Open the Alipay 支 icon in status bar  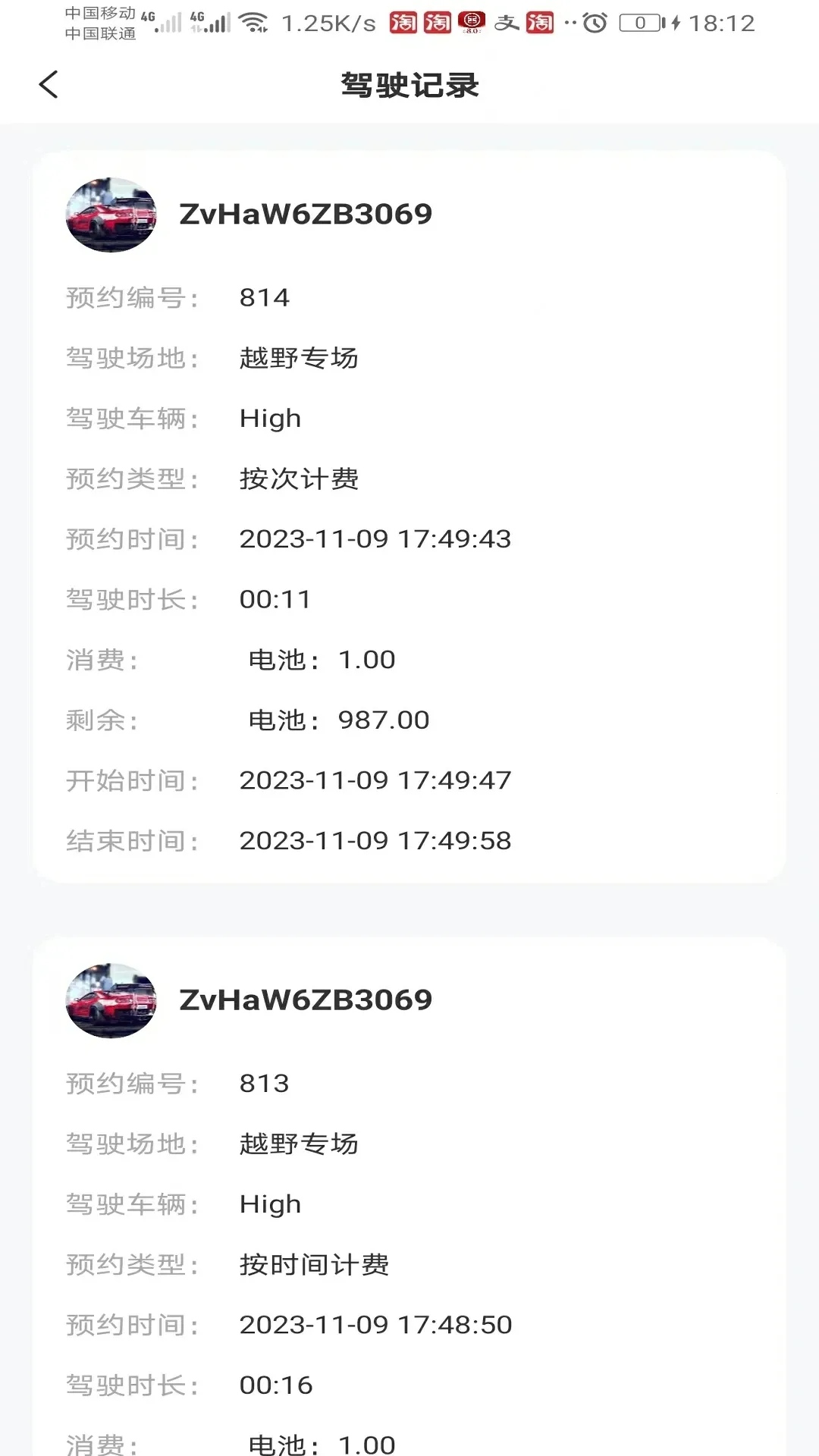pyautogui.click(x=509, y=21)
